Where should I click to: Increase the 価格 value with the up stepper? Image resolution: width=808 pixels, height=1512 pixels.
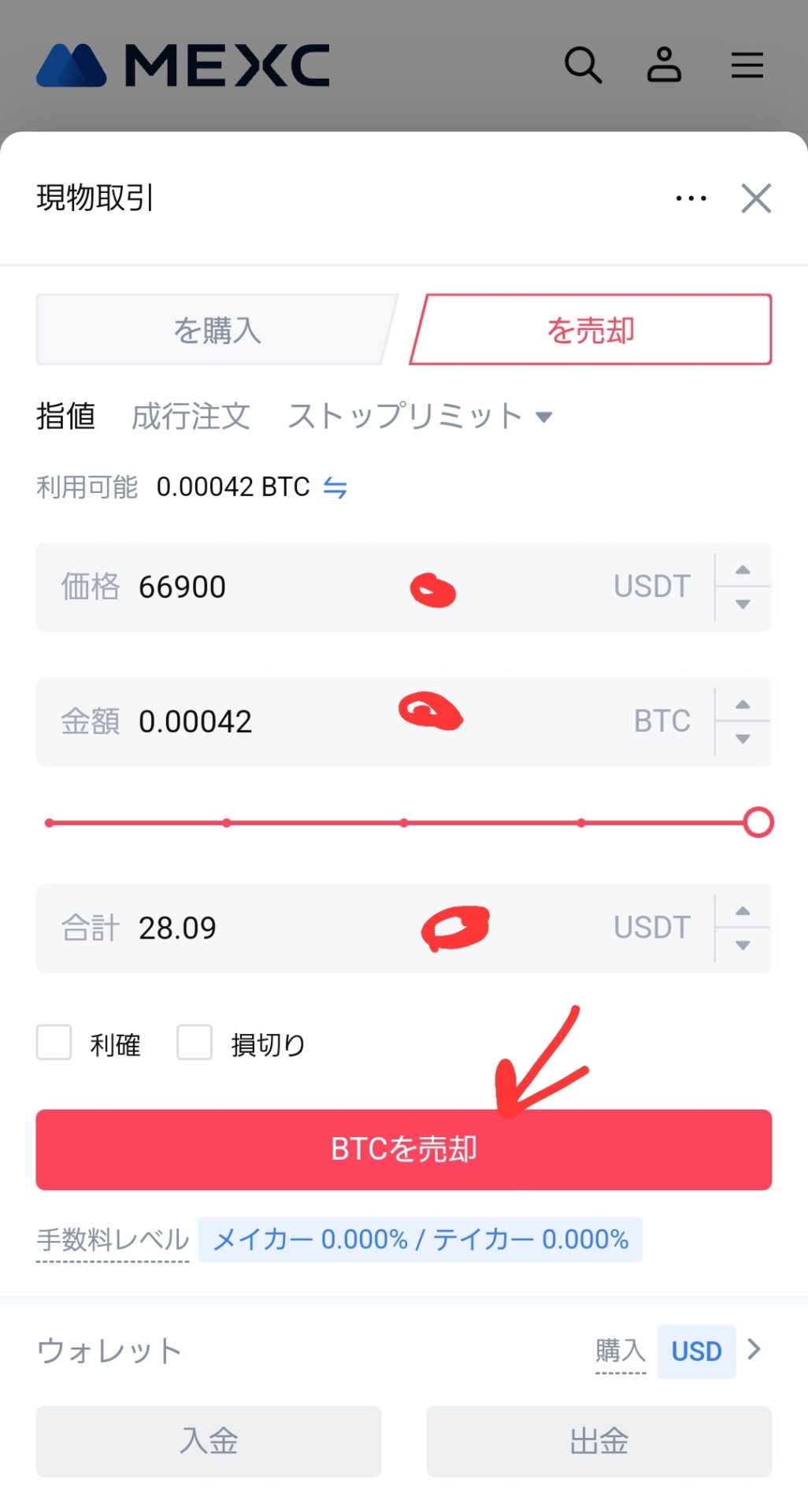pyautogui.click(x=743, y=569)
